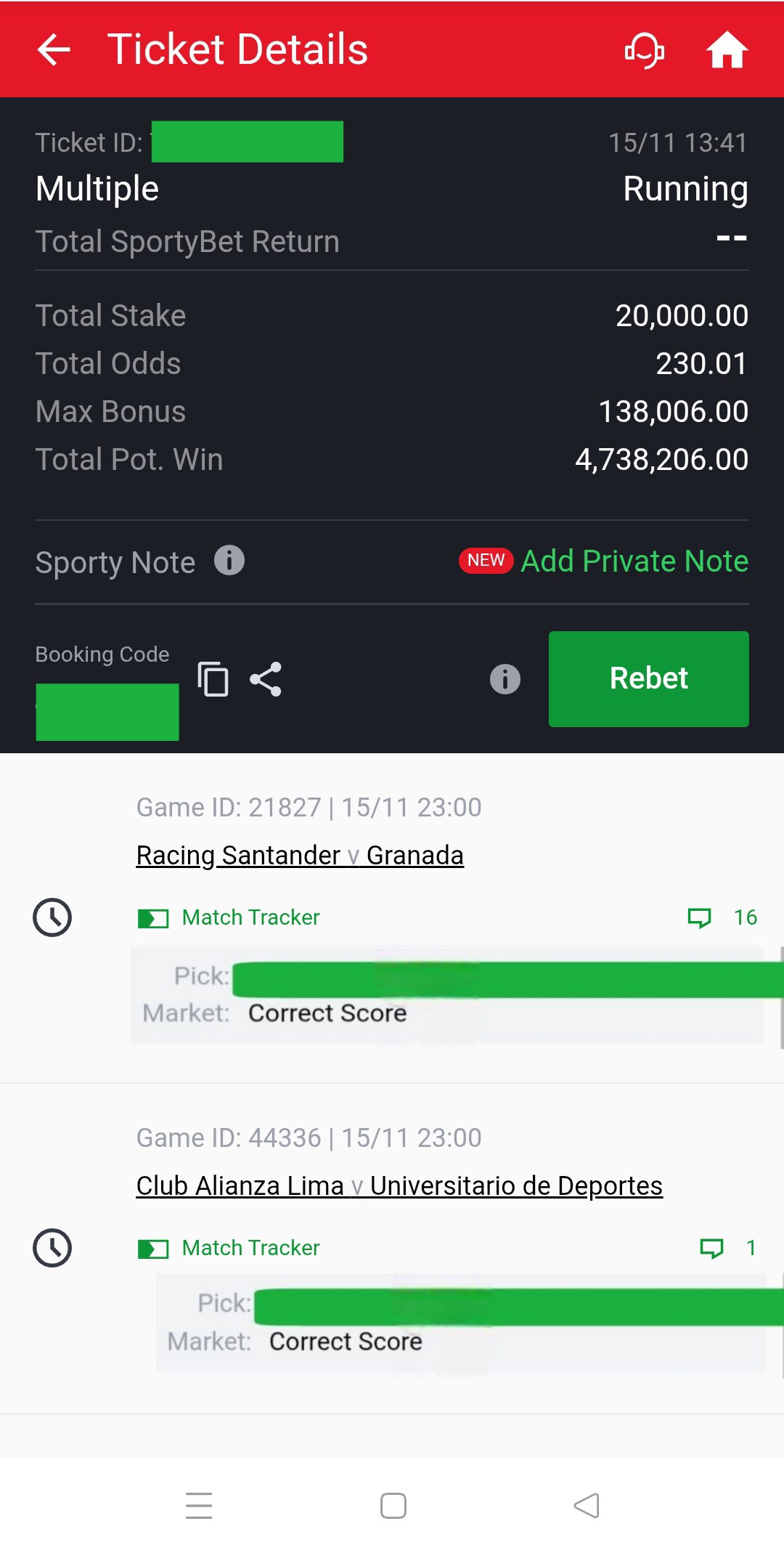
Task: Tap the Rebet button
Action: pyautogui.click(x=648, y=678)
